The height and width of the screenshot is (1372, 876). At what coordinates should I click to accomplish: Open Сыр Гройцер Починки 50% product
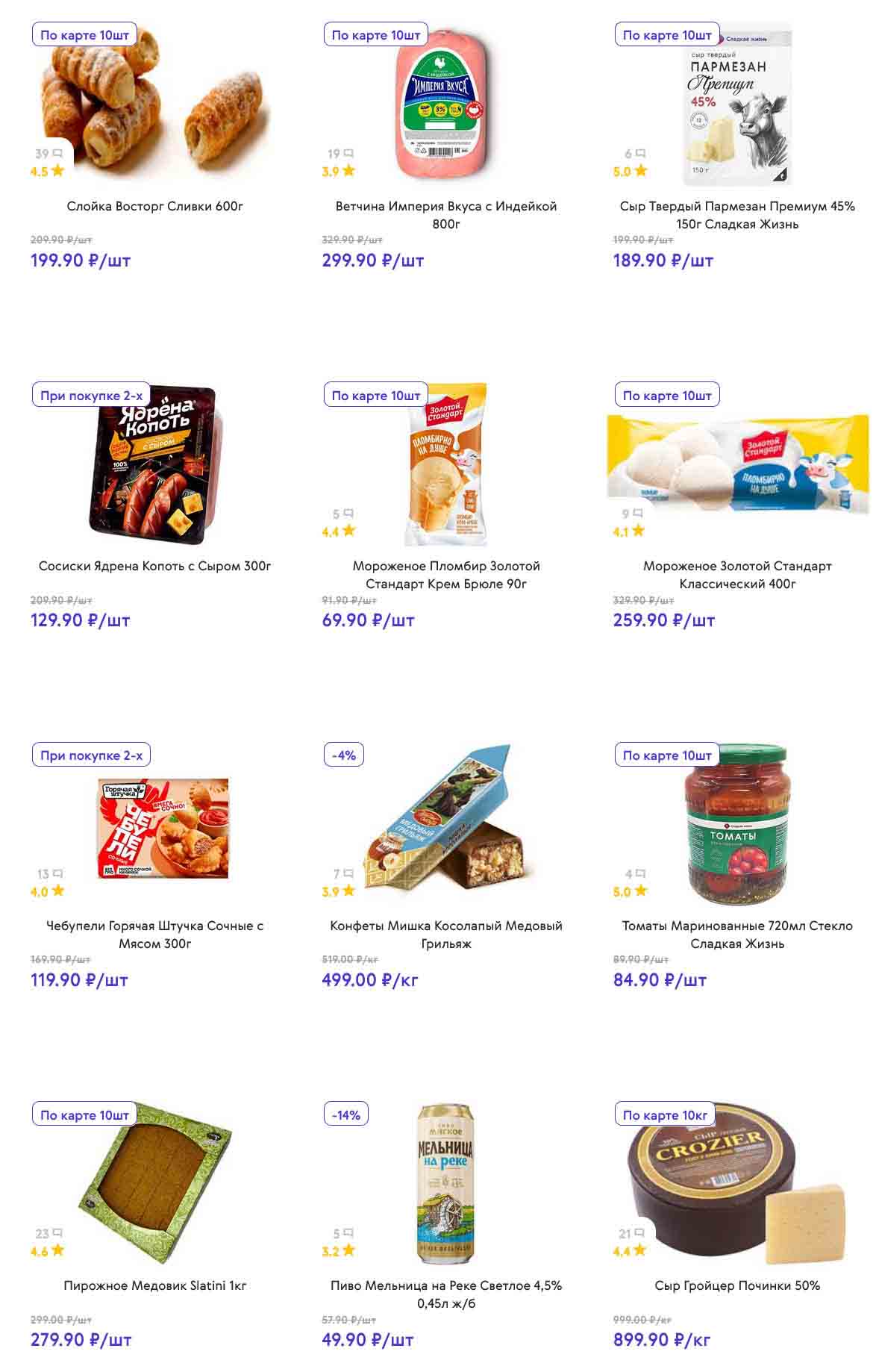coord(737,1285)
